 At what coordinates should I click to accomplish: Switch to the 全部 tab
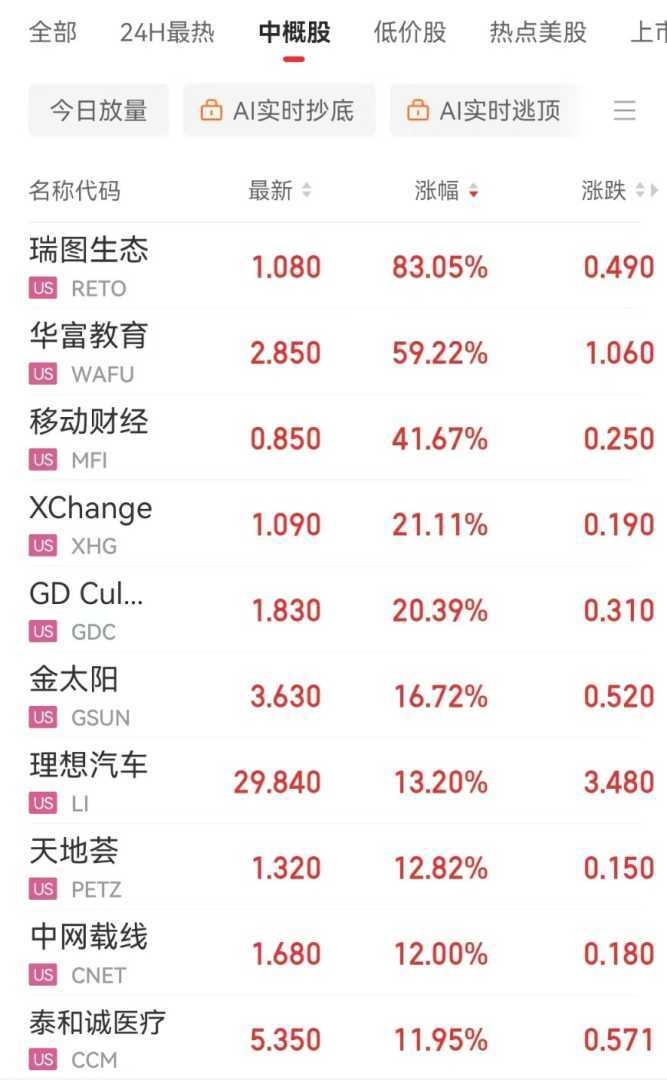53,33
